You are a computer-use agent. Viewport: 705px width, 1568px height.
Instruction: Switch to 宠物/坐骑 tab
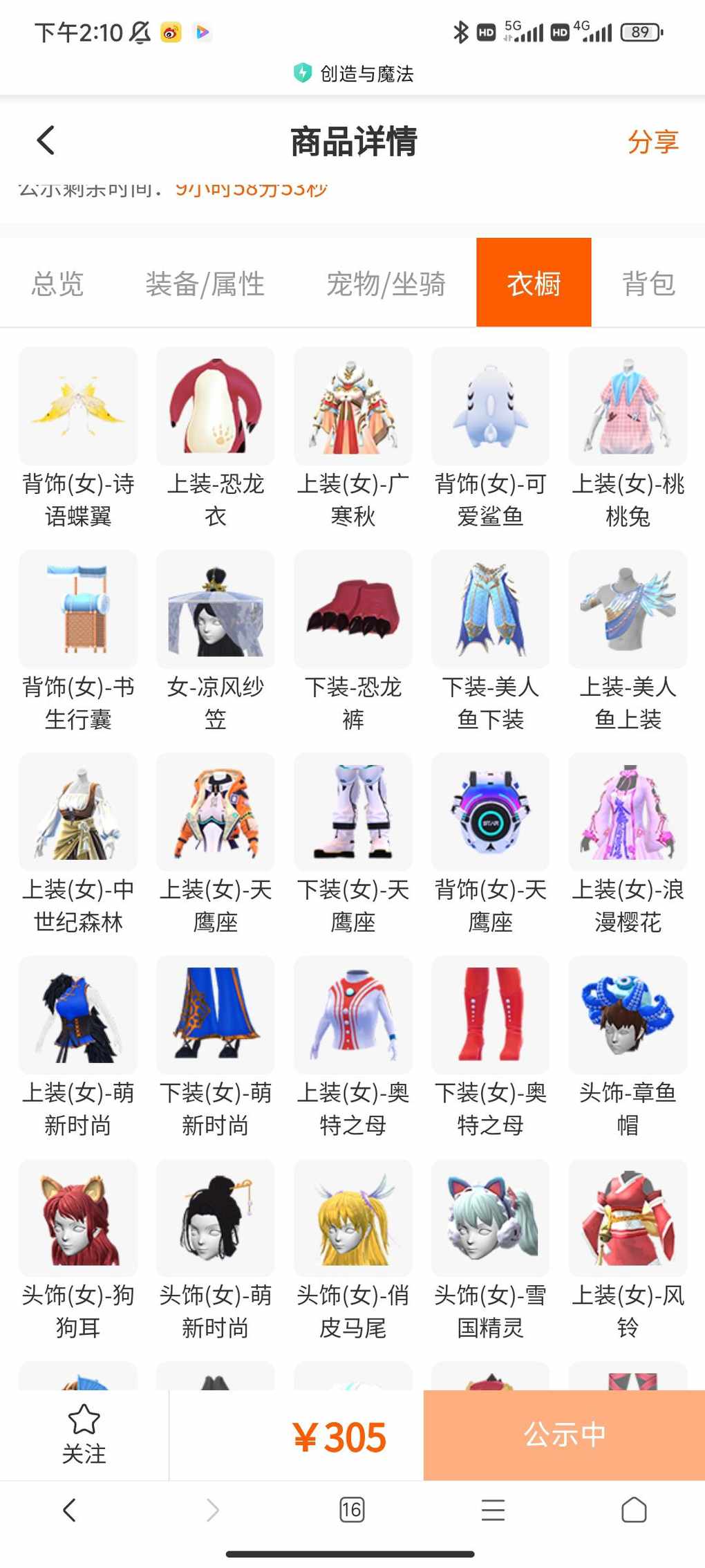coord(386,284)
